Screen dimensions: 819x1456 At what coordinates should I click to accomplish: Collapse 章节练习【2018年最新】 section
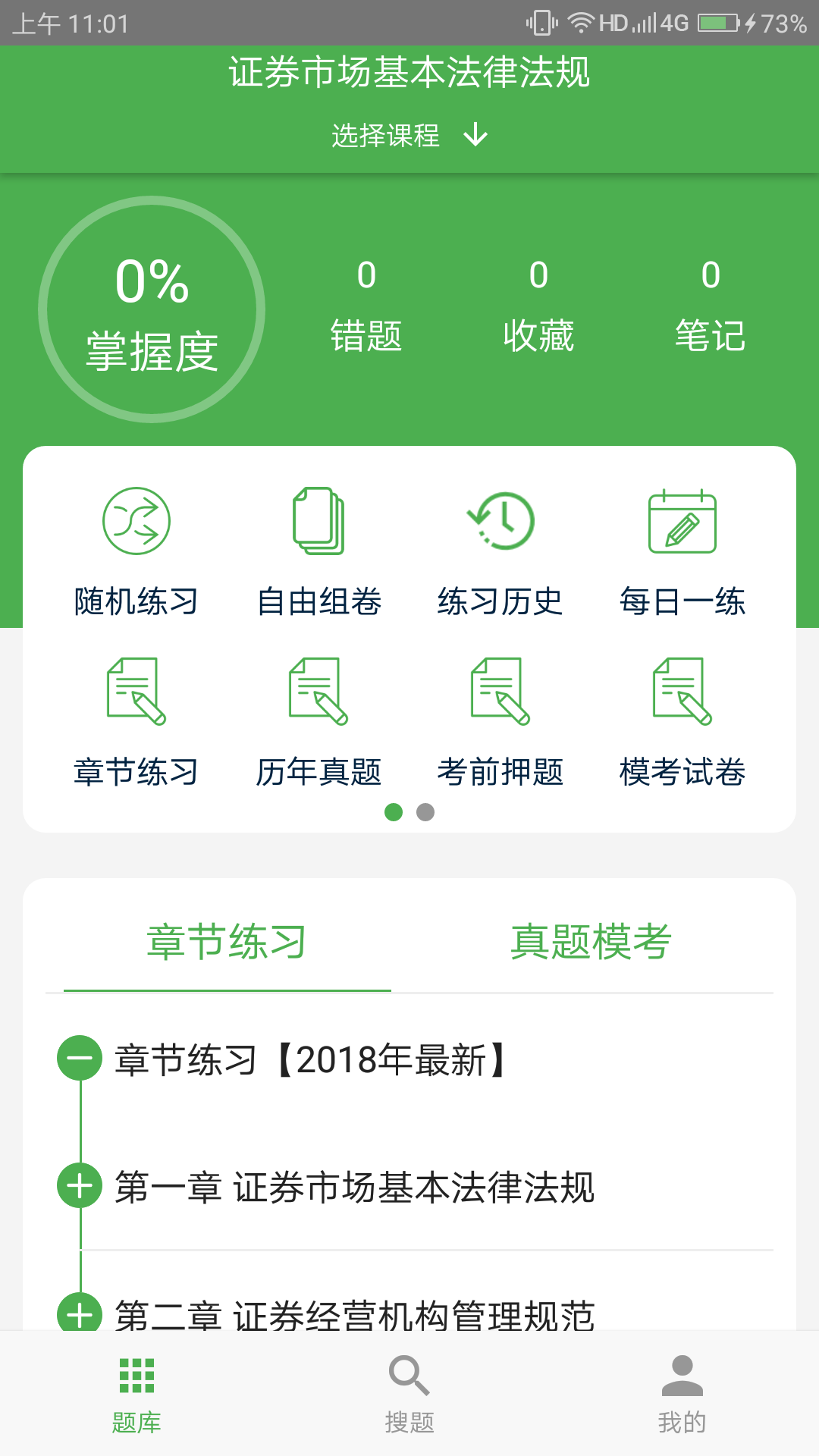[x=79, y=1059]
